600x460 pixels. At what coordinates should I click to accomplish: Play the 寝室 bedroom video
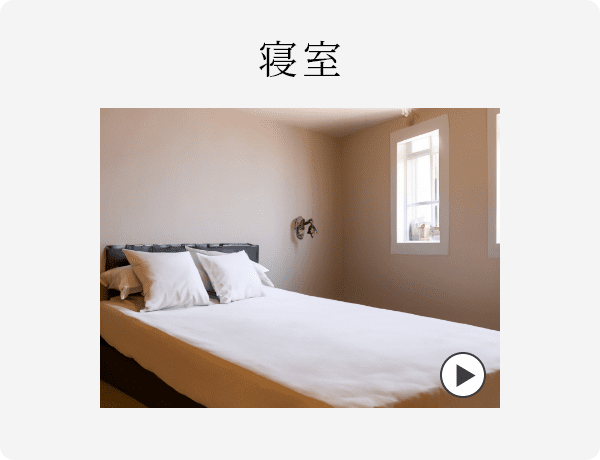point(463,375)
